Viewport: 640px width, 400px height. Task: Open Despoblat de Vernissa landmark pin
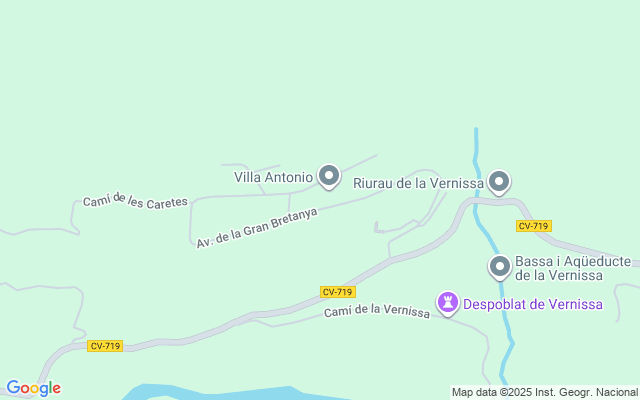point(448,302)
